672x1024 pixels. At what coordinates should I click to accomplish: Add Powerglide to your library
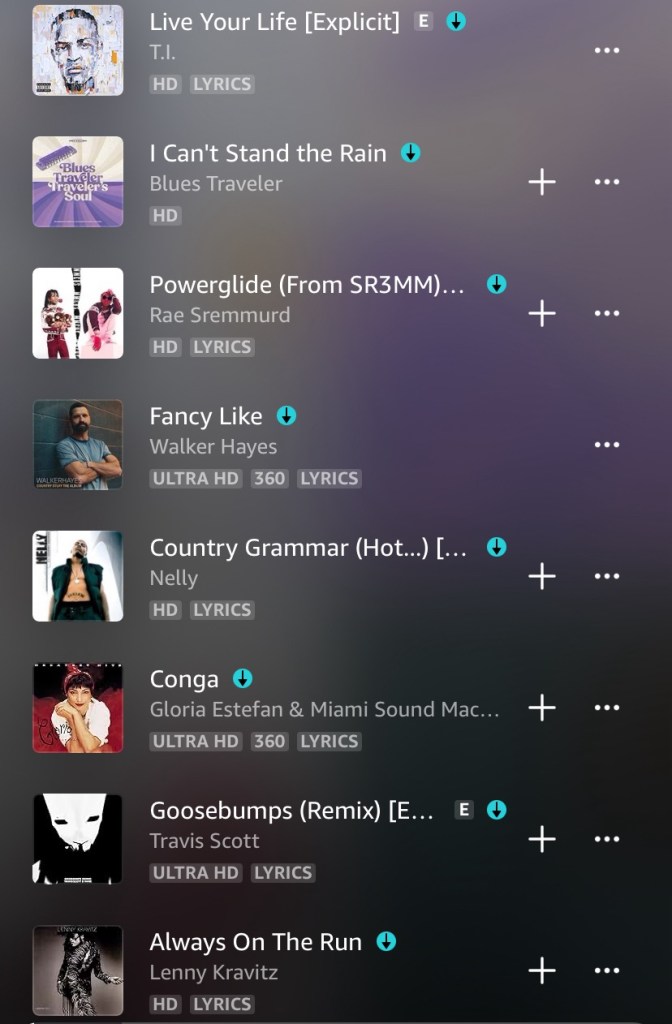(541, 313)
